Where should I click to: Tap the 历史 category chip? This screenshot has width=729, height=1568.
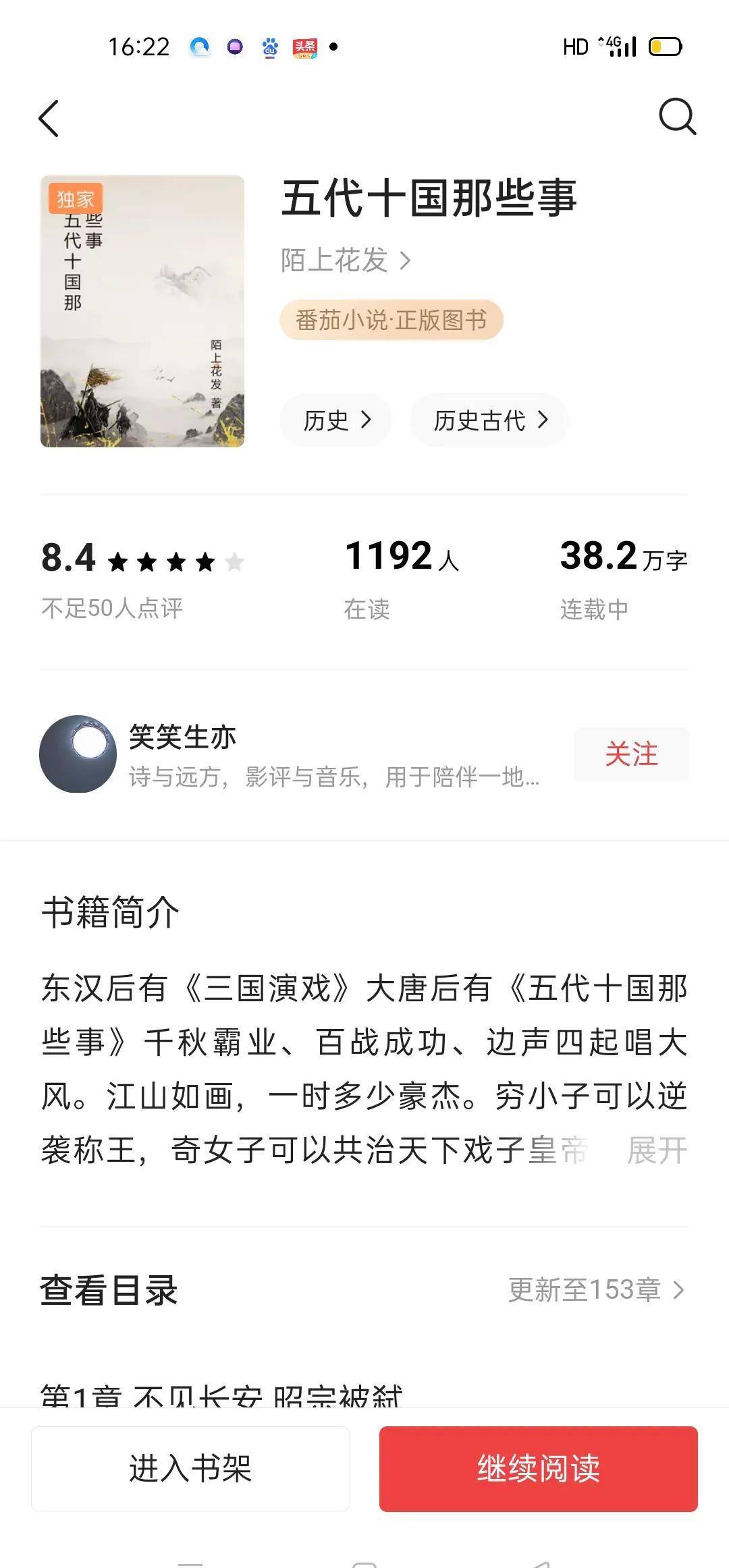point(336,420)
